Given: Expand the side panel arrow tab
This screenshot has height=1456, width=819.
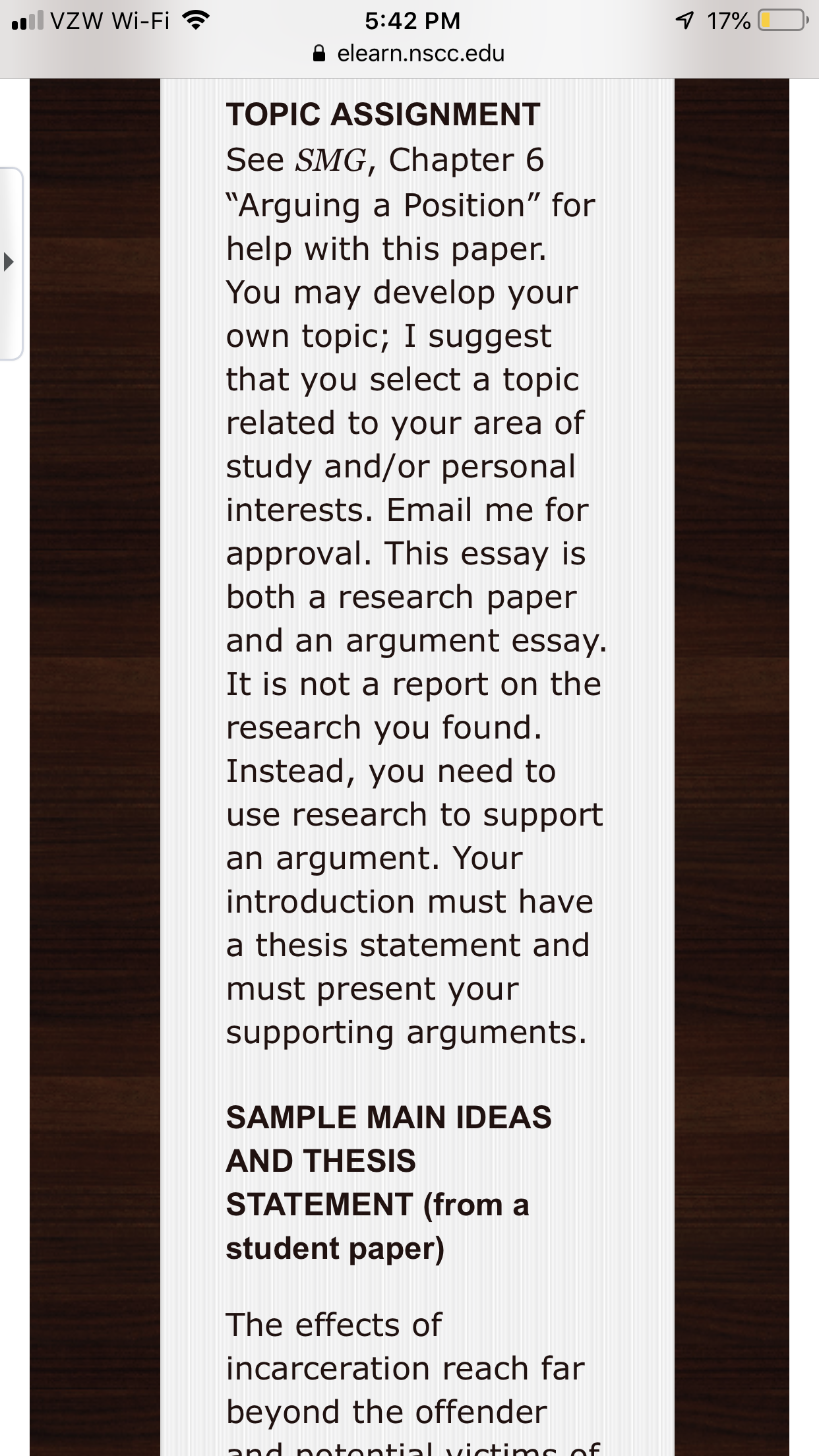Looking at the screenshot, I should coord(11,263).
